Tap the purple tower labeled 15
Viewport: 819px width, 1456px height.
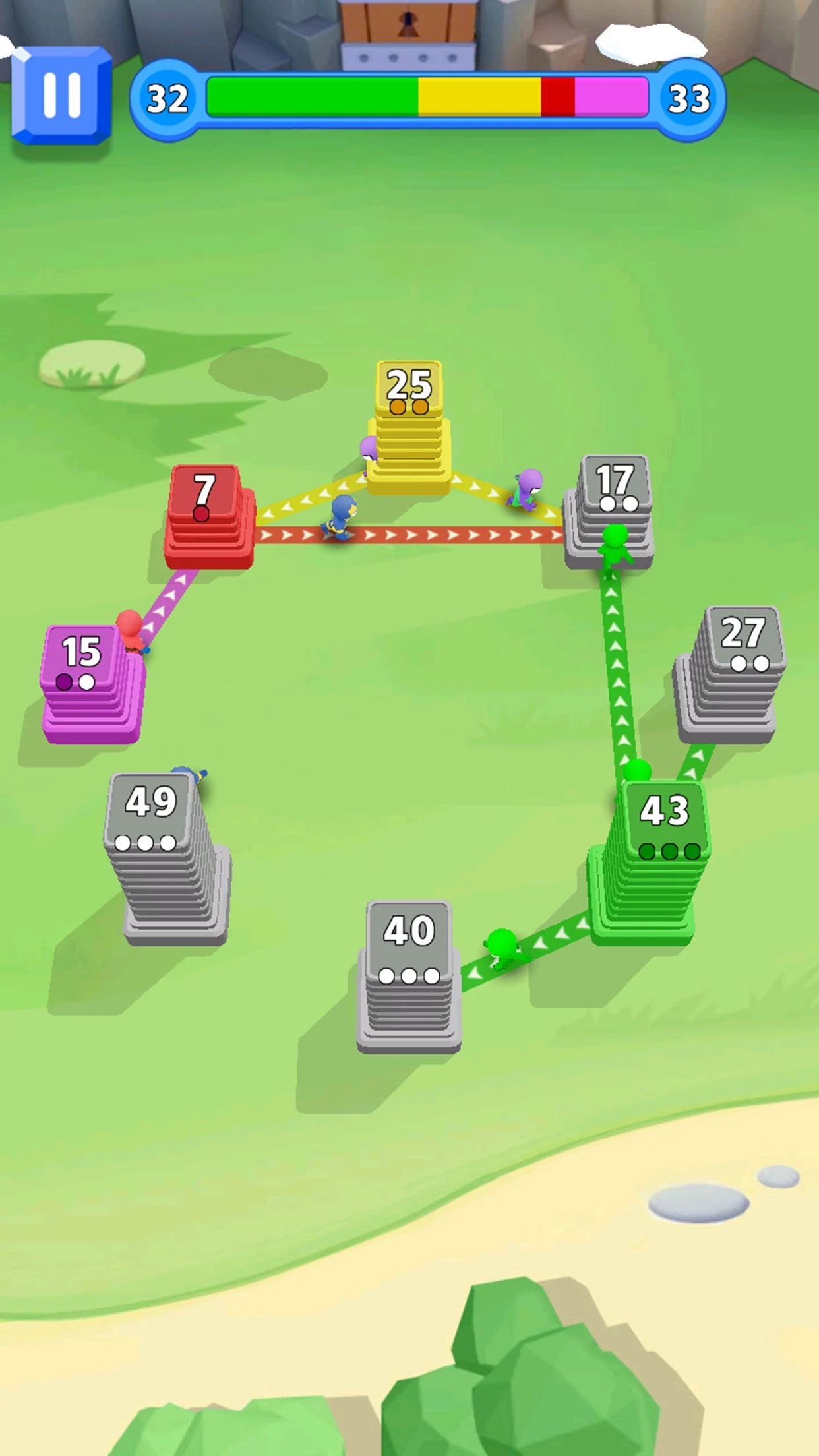[92, 684]
